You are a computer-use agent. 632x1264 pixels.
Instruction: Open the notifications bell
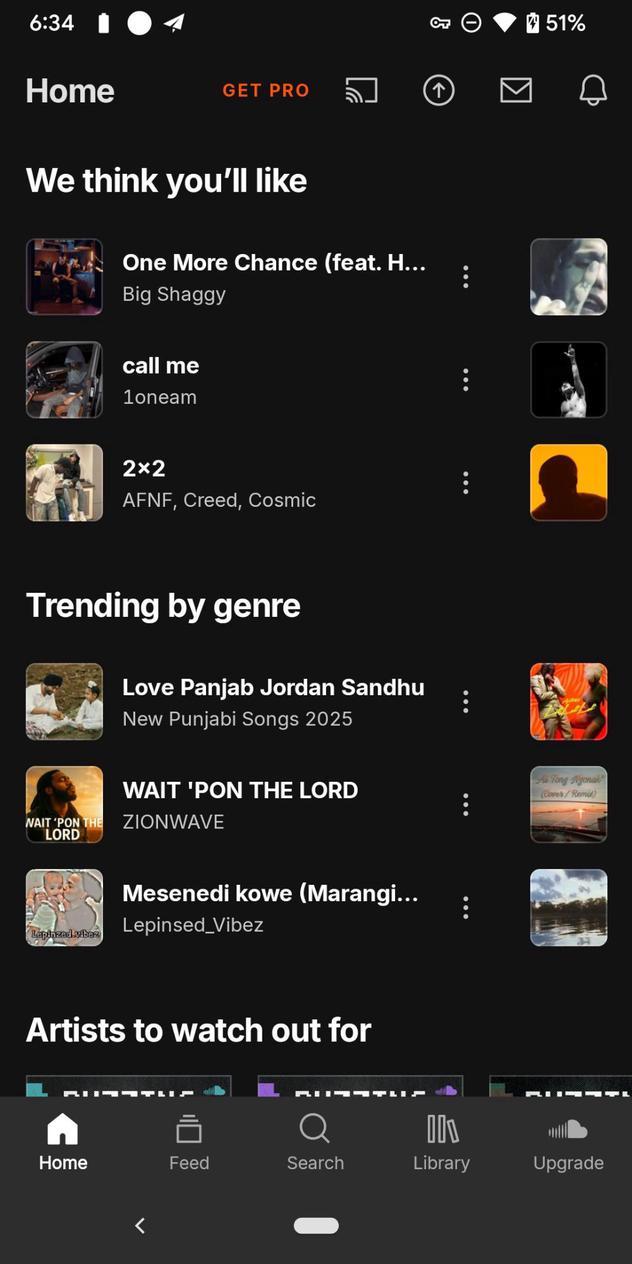(593, 91)
